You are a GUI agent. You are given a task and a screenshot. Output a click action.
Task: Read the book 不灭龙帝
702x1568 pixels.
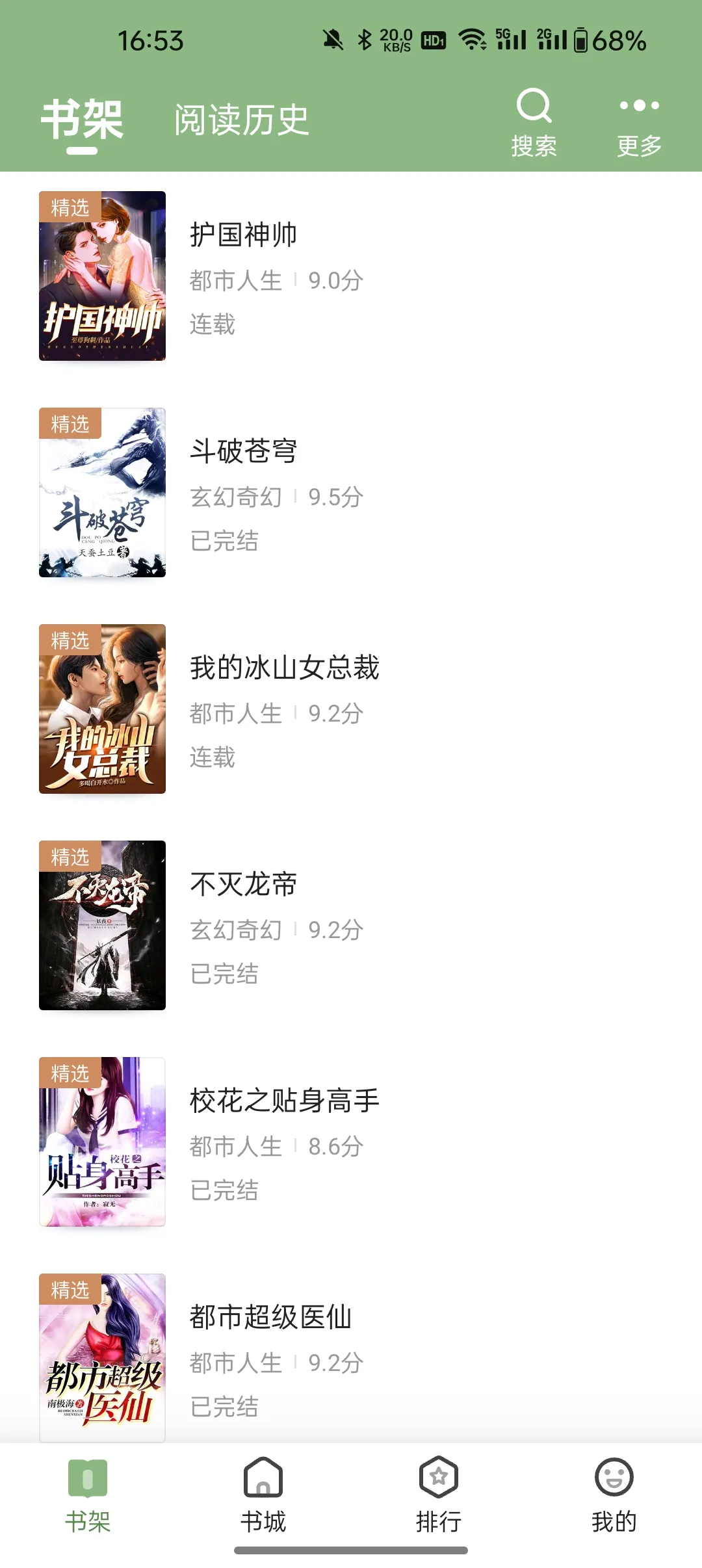[243, 884]
